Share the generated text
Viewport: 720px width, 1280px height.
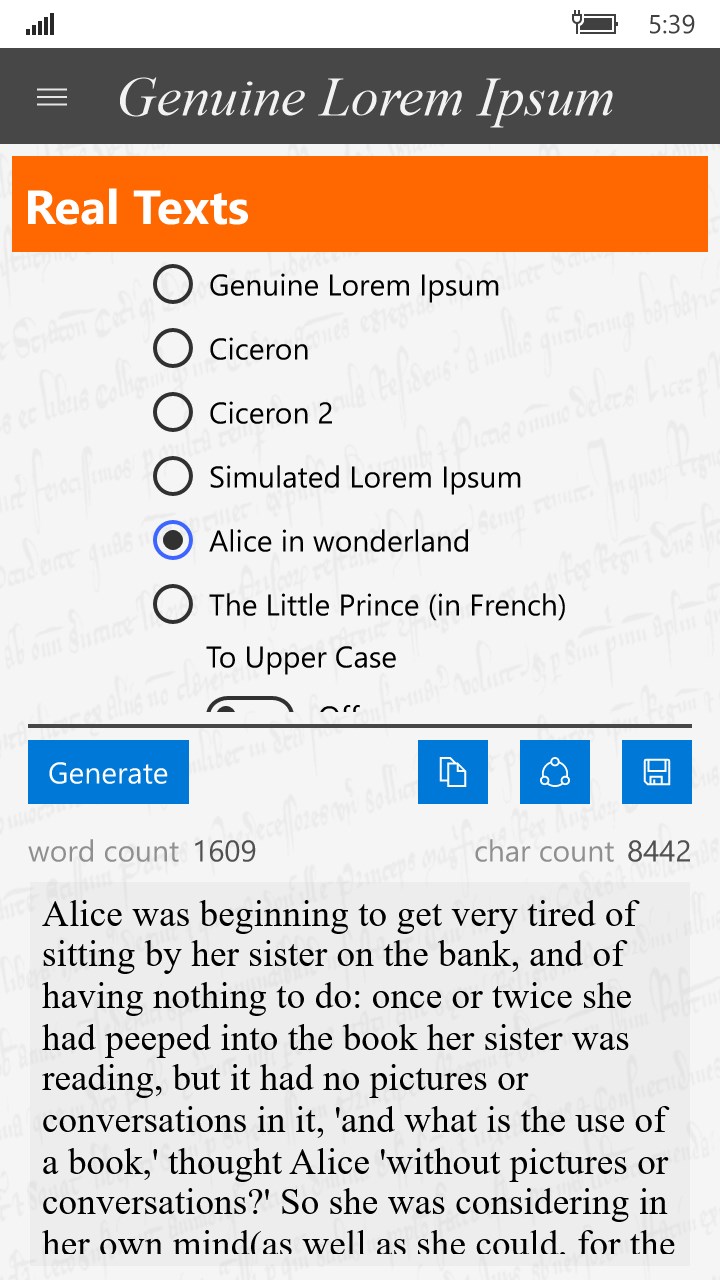click(x=555, y=772)
